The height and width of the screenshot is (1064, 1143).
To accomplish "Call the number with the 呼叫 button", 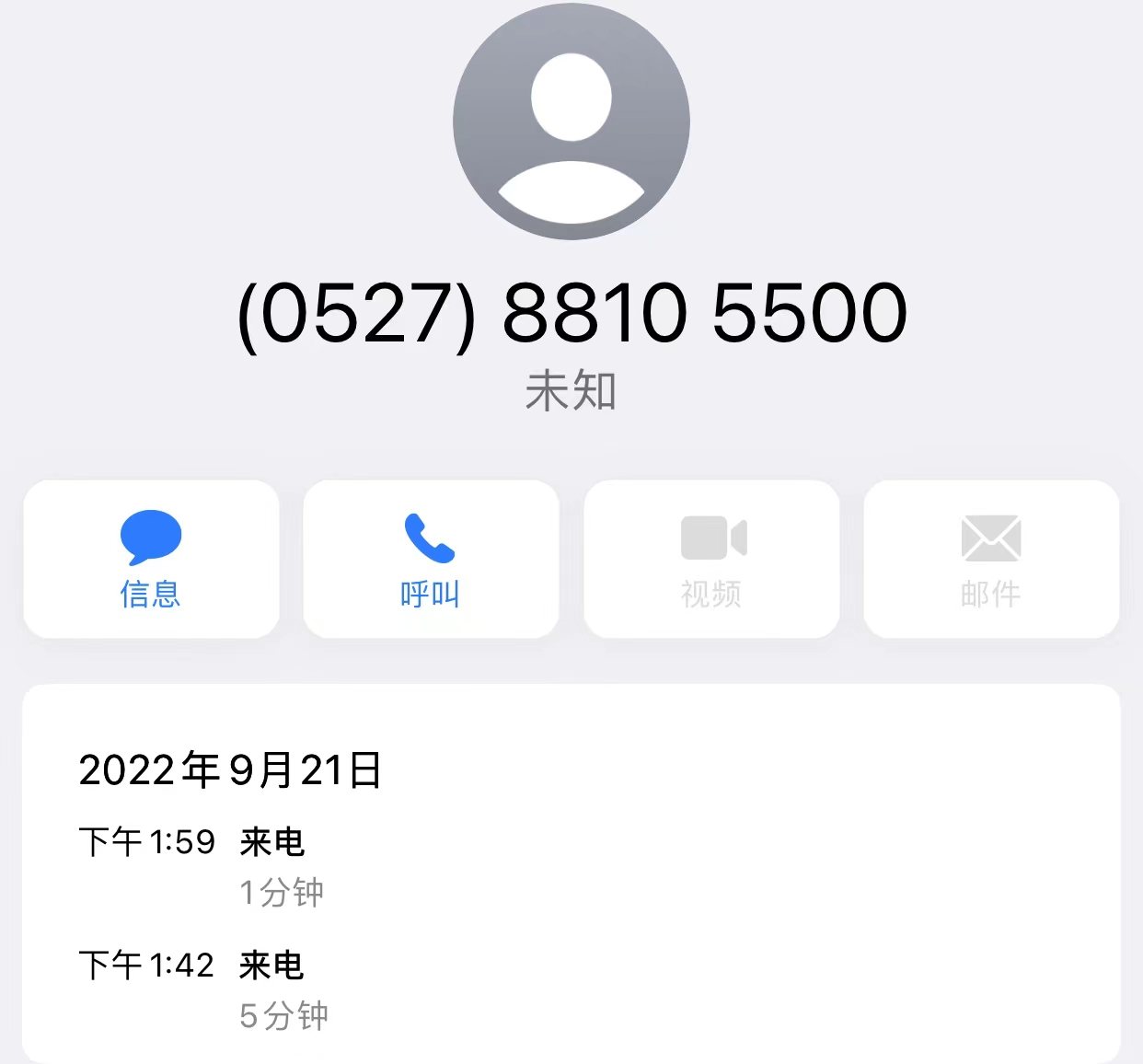I will tap(431, 559).
